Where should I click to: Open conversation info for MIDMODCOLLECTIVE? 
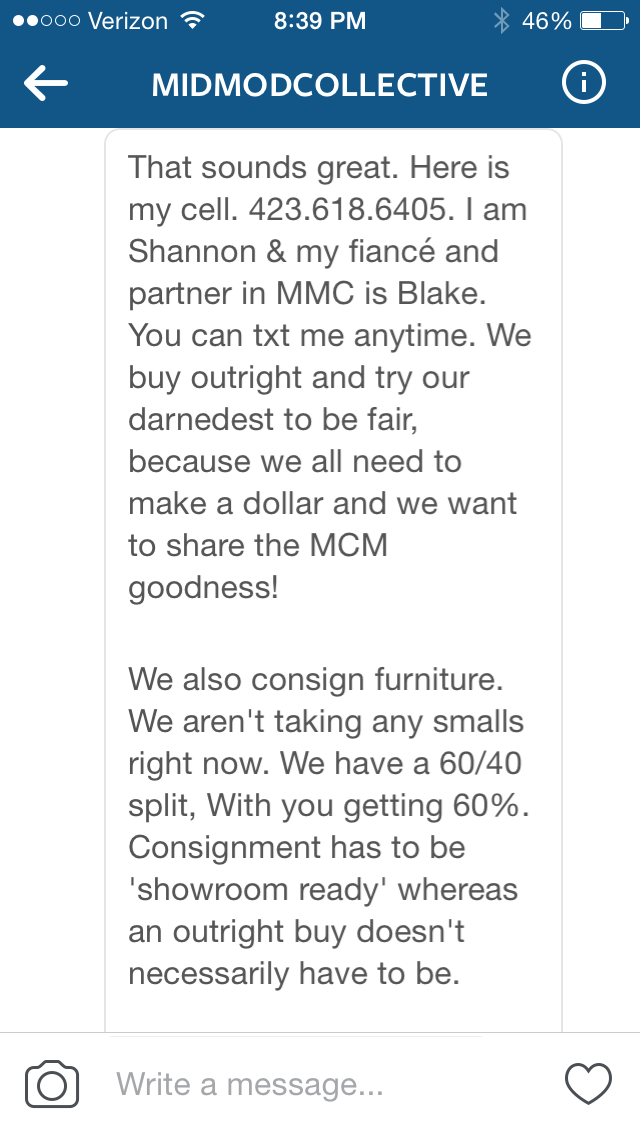583,85
